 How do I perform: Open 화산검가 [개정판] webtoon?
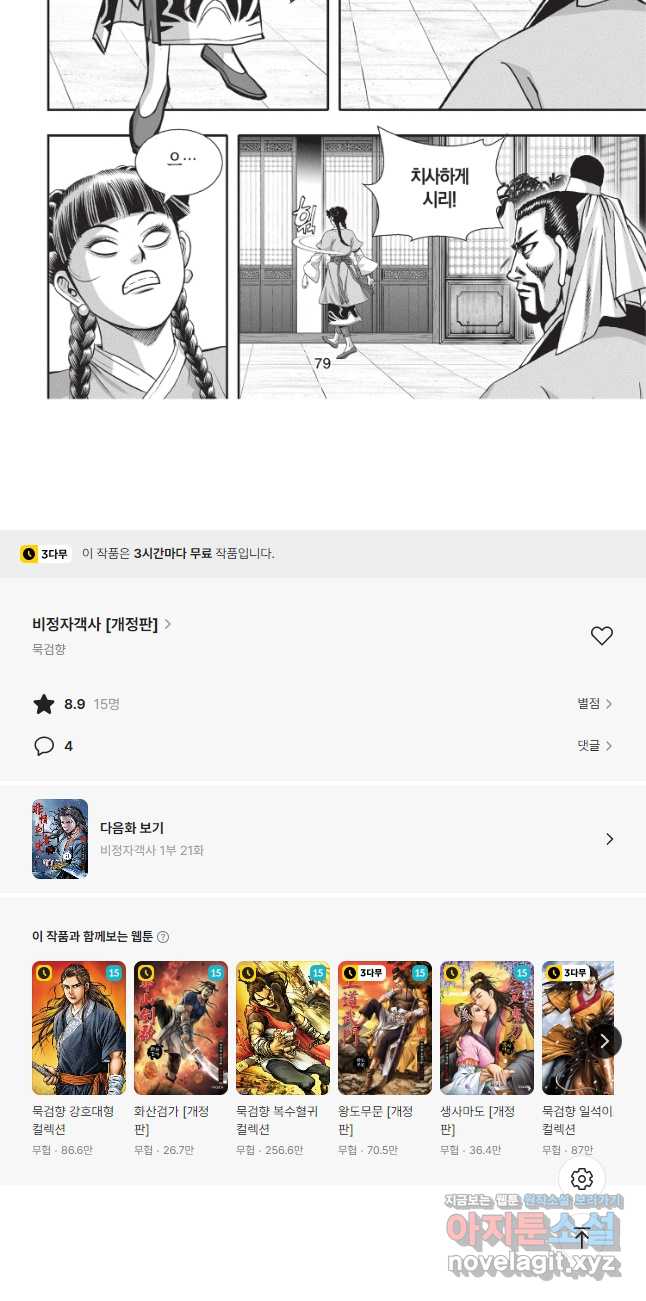[181, 1028]
